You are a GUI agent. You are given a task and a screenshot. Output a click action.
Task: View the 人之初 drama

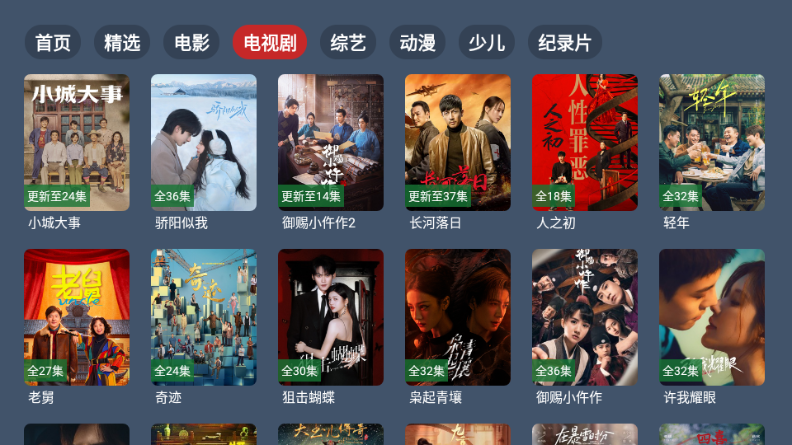pyautogui.click(x=585, y=142)
